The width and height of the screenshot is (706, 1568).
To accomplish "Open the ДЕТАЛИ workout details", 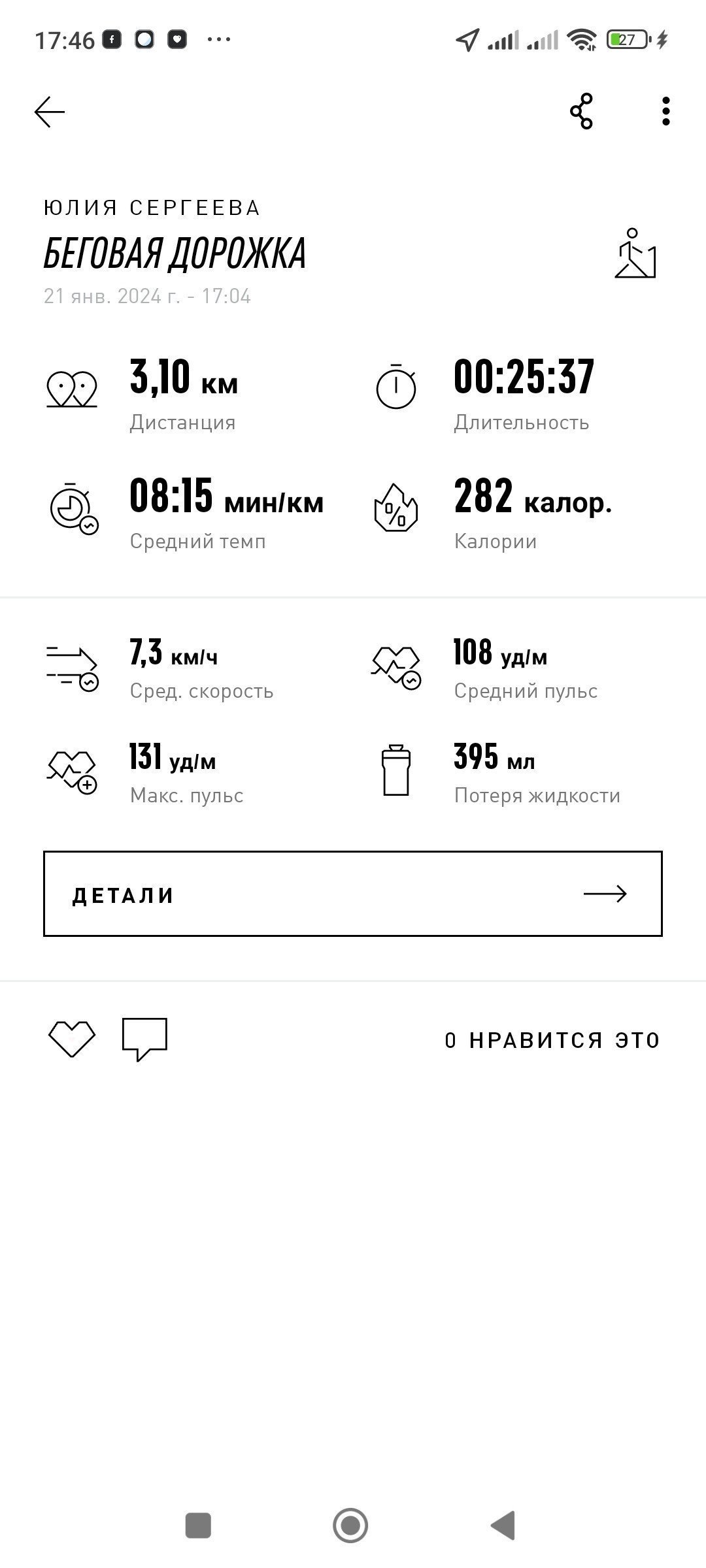I will (x=353, y=894).
